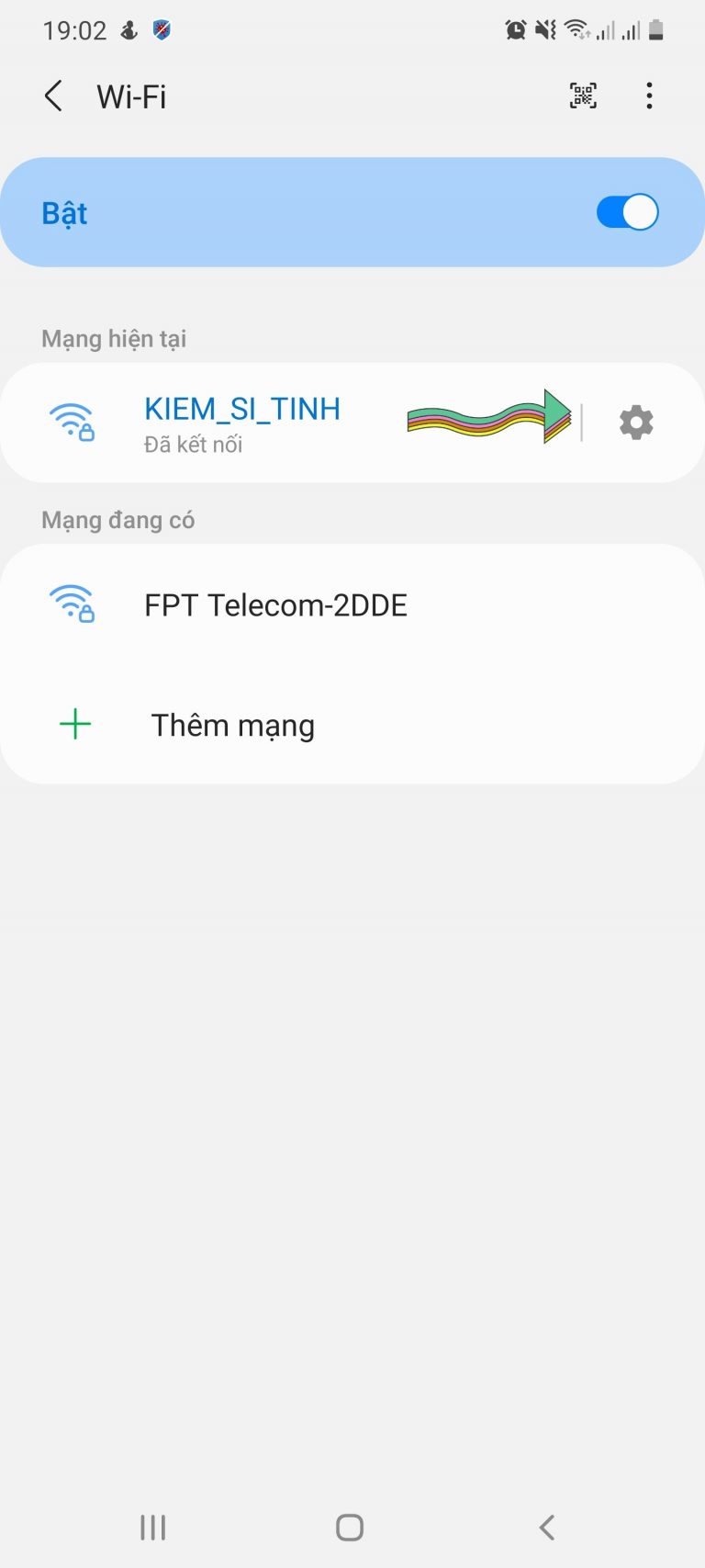Tap Thêm mạng to add network
Image resolution: width=705 pixels, height=1568 pixels.
[x=232, y=725]
